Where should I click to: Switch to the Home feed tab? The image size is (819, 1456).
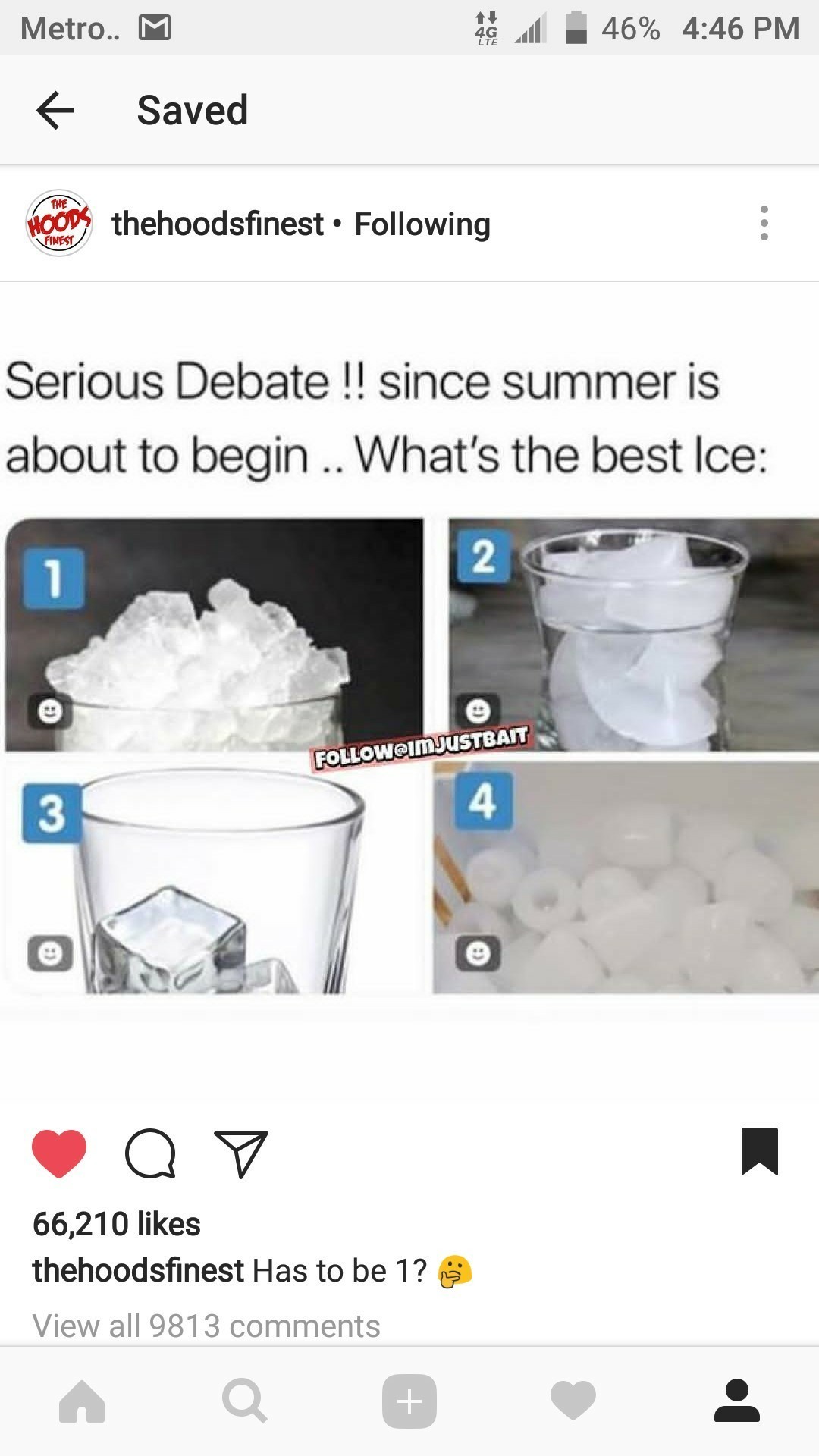(82, 1401)
